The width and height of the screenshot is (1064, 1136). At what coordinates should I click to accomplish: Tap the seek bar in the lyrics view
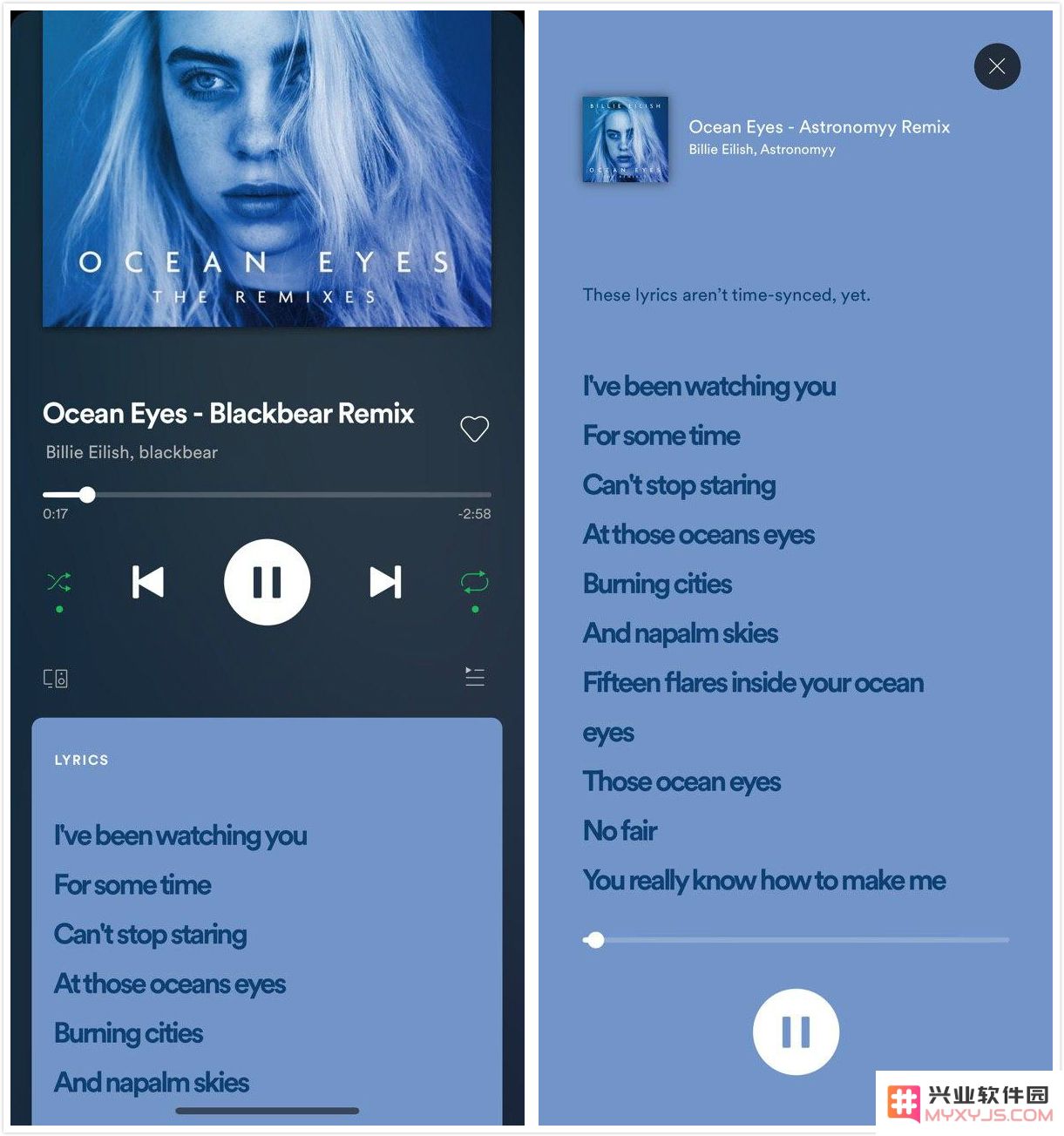click(796, 940)
